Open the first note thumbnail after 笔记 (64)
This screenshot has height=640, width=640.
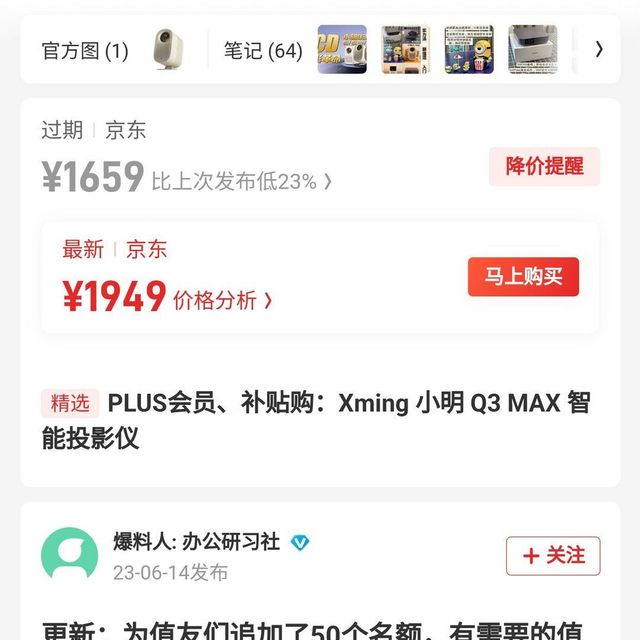tap(342, 50)
